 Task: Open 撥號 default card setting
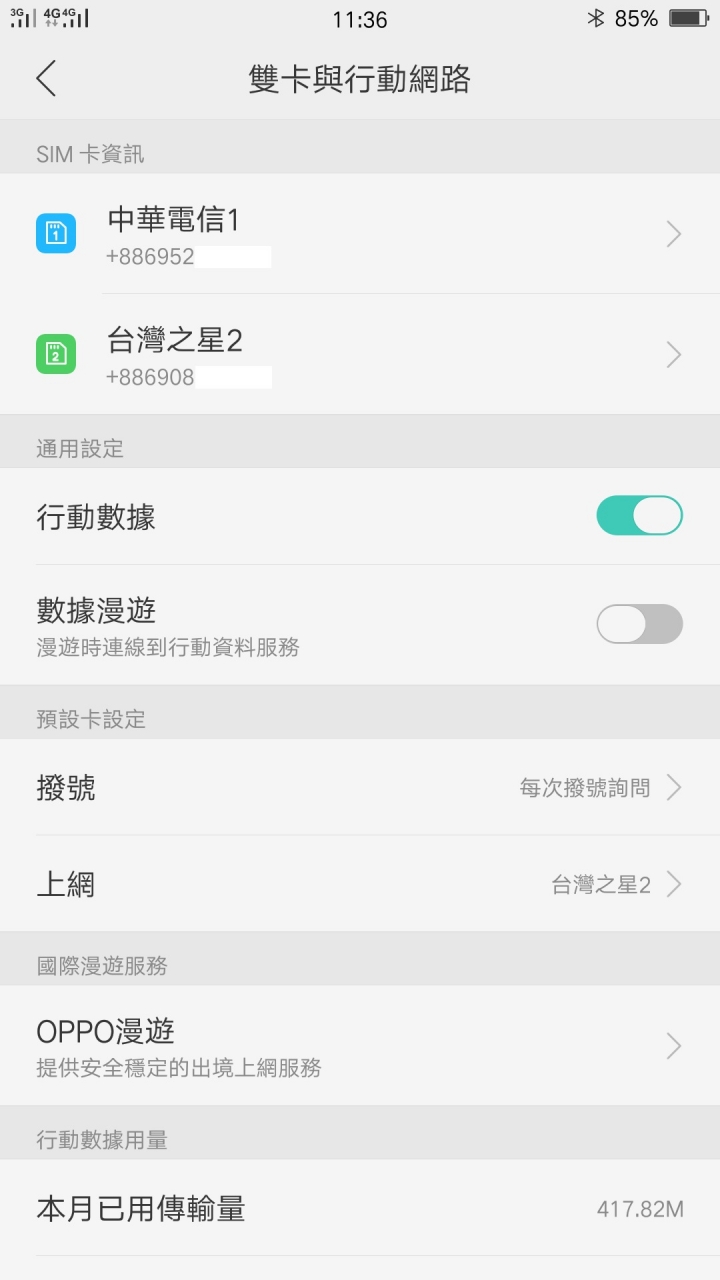pos(360,788)
